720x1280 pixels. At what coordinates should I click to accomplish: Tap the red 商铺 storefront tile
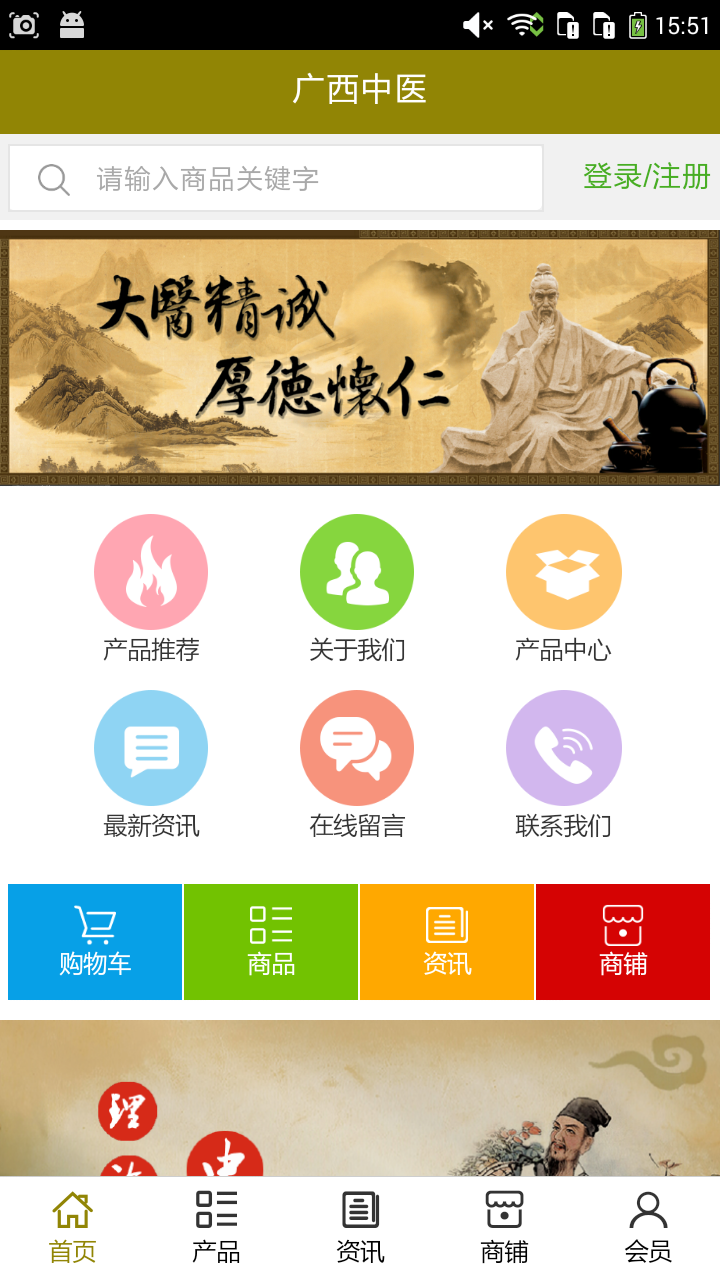pyautogui.click(x=622, y=941)
